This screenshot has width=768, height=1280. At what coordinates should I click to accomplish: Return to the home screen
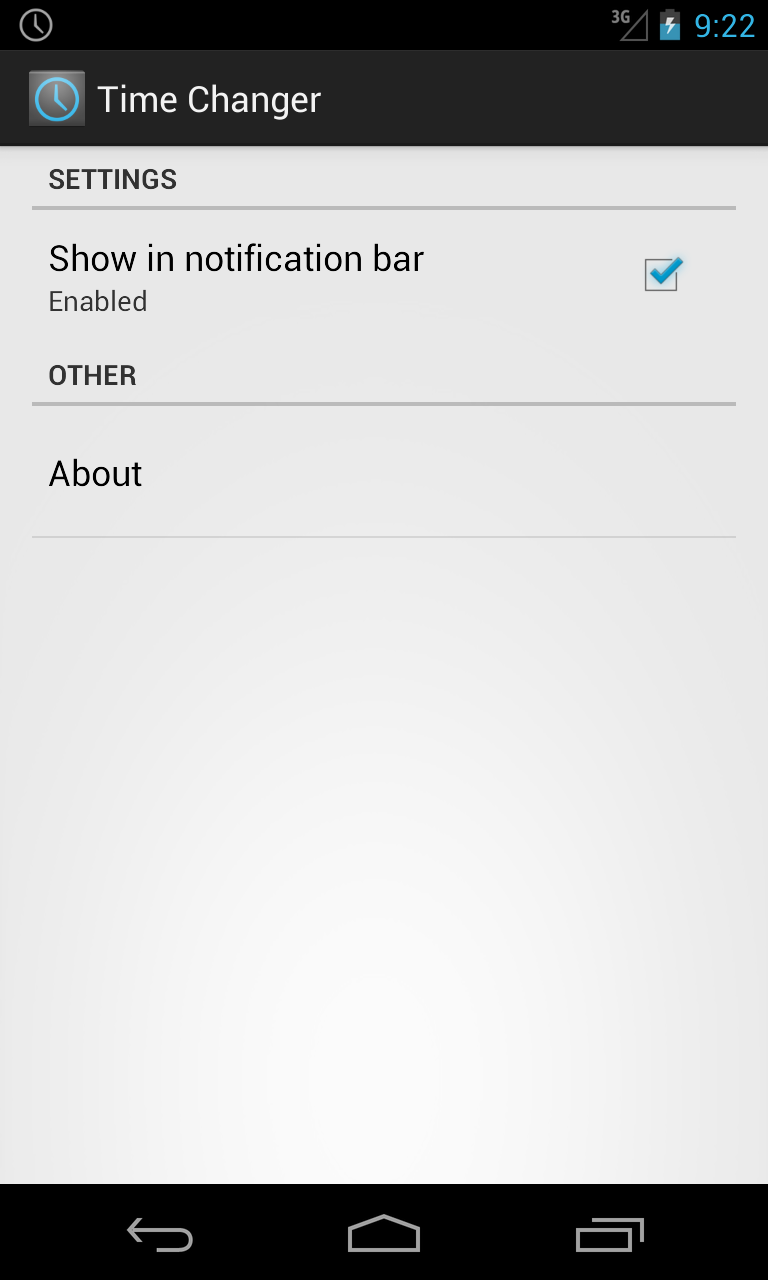[x=384, y=1234]
